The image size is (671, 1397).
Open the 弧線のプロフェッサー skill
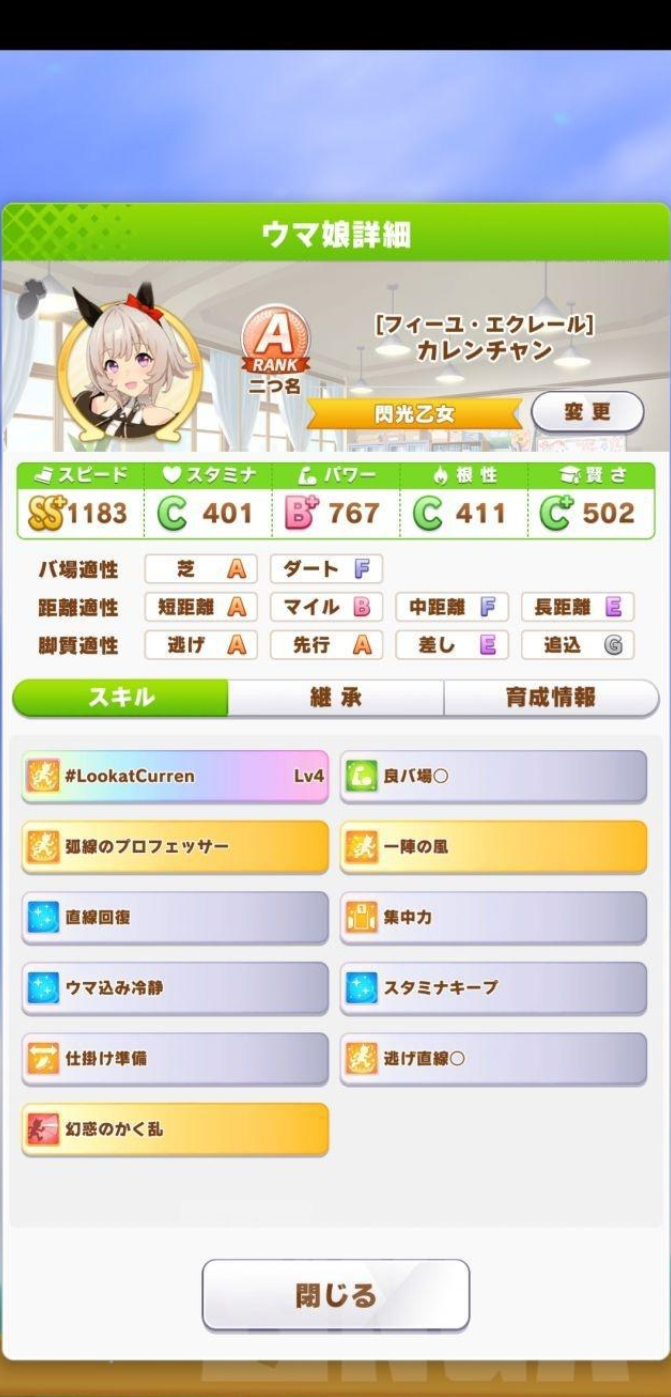pos(175,846)
